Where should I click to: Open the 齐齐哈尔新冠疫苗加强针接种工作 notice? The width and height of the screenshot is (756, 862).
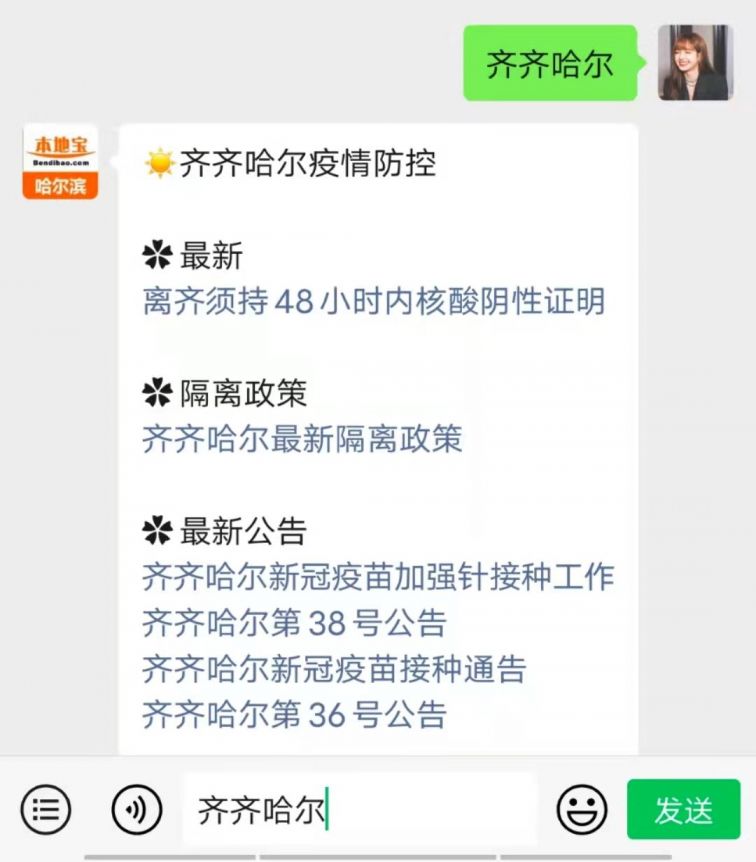[x=380, y=576]
